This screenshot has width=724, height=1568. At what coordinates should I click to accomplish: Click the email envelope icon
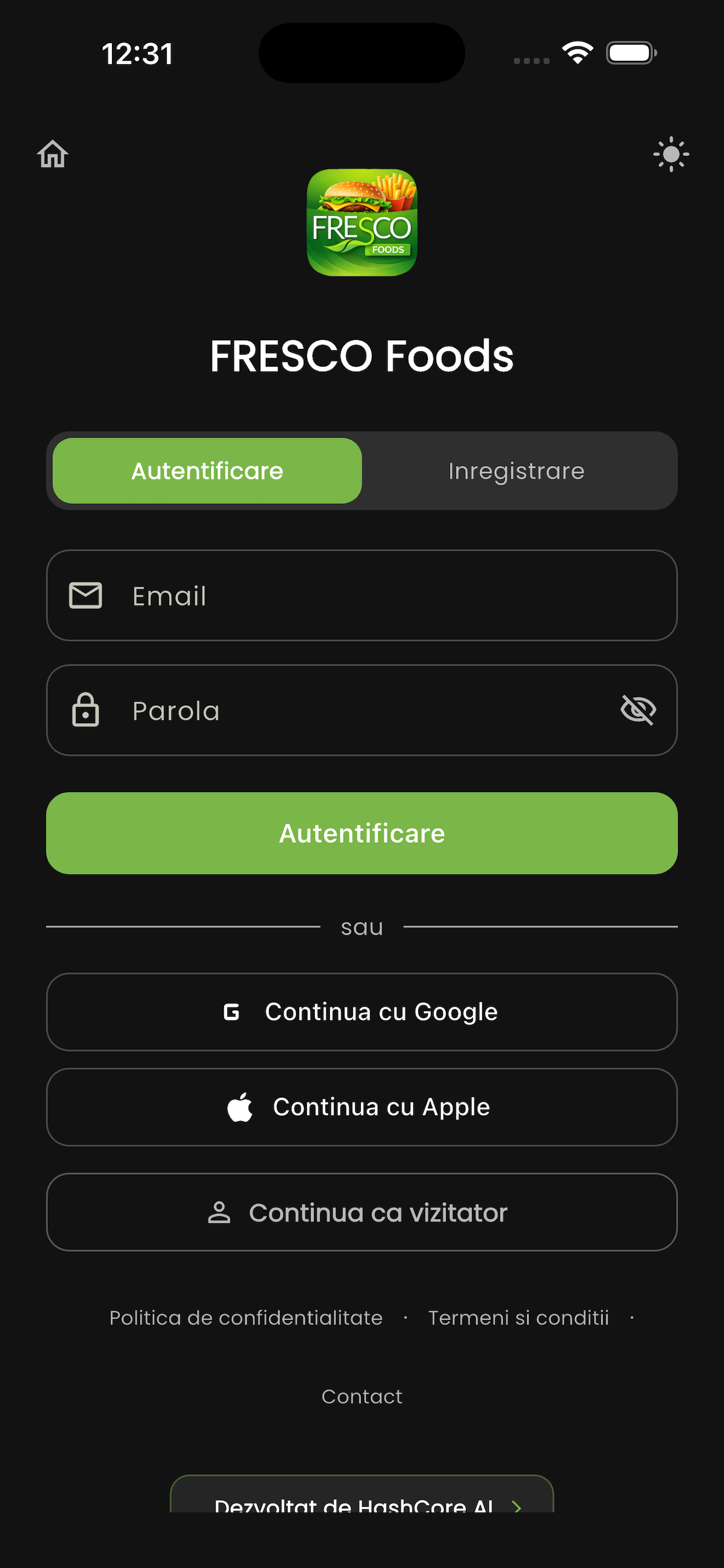(85, 596)
